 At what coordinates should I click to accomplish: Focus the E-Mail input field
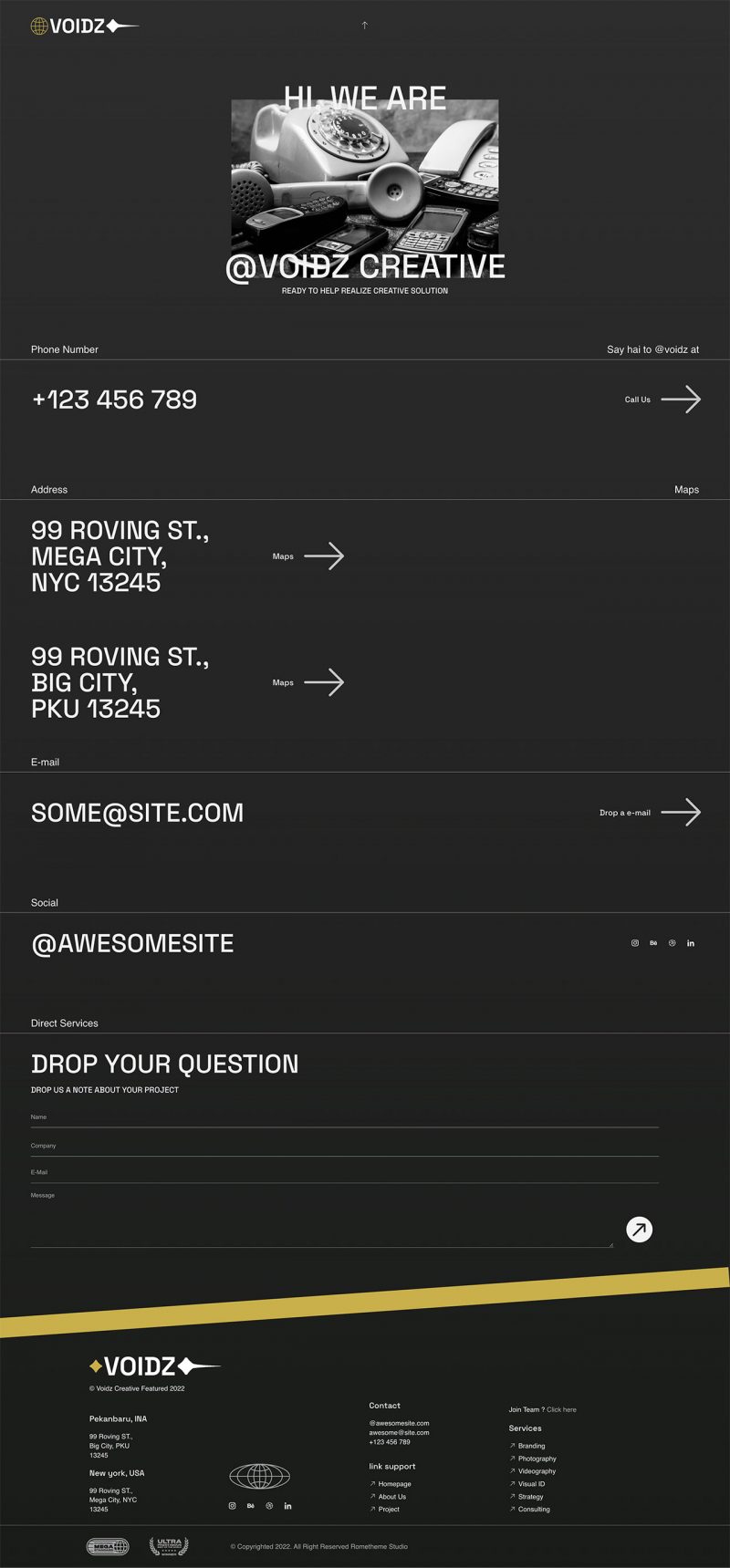pyautogui.click(x=344, y=1174)
